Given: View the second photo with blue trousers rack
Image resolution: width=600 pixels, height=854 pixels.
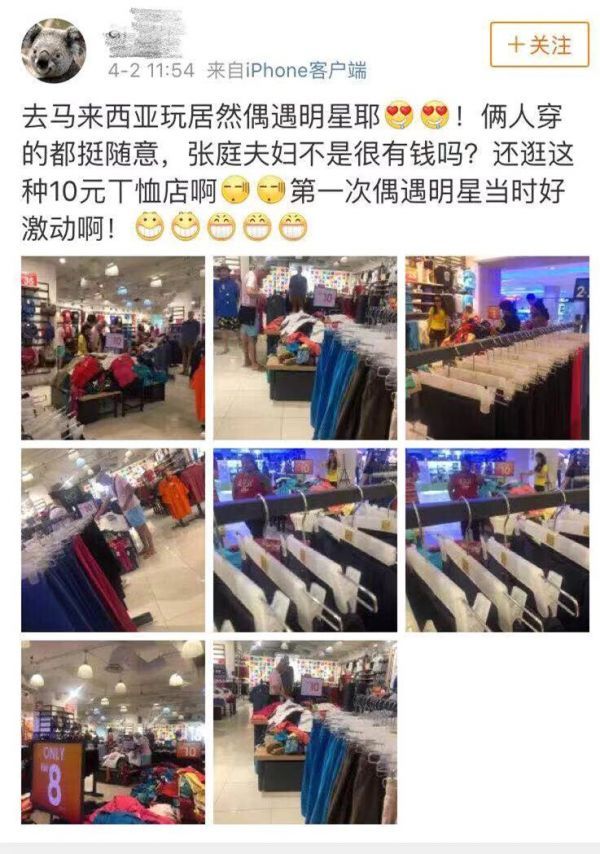Looking at the screenshot, I should pos(305,348).
